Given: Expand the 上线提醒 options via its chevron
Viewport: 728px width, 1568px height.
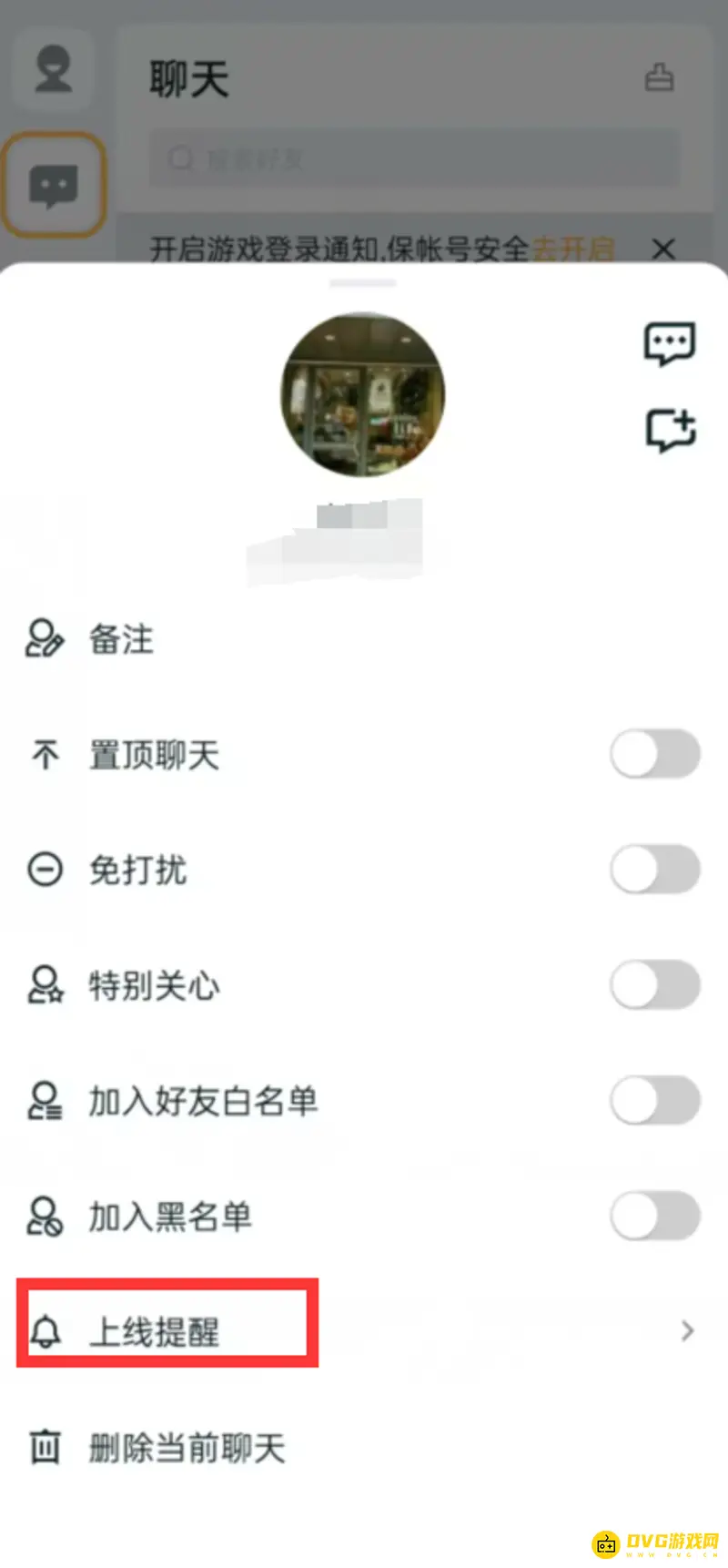Looking at the screenshot, I should (688, 1331).
